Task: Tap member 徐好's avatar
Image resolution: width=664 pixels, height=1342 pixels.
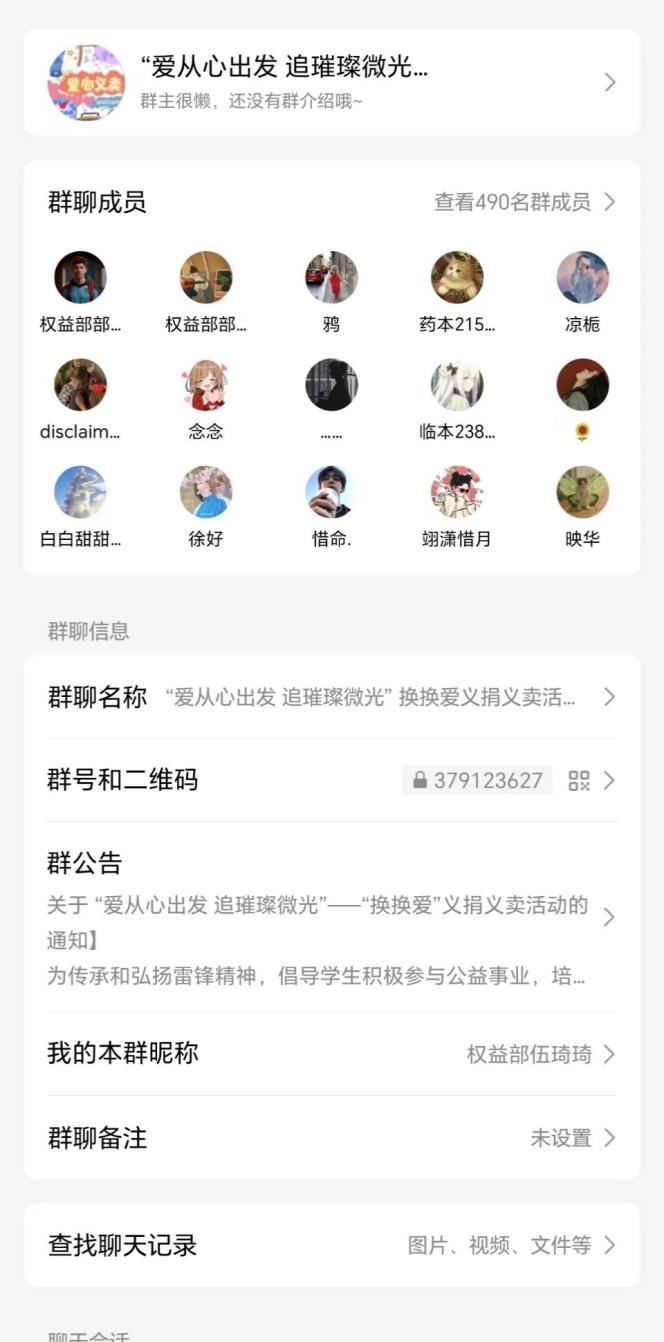Action: point(206,492)
